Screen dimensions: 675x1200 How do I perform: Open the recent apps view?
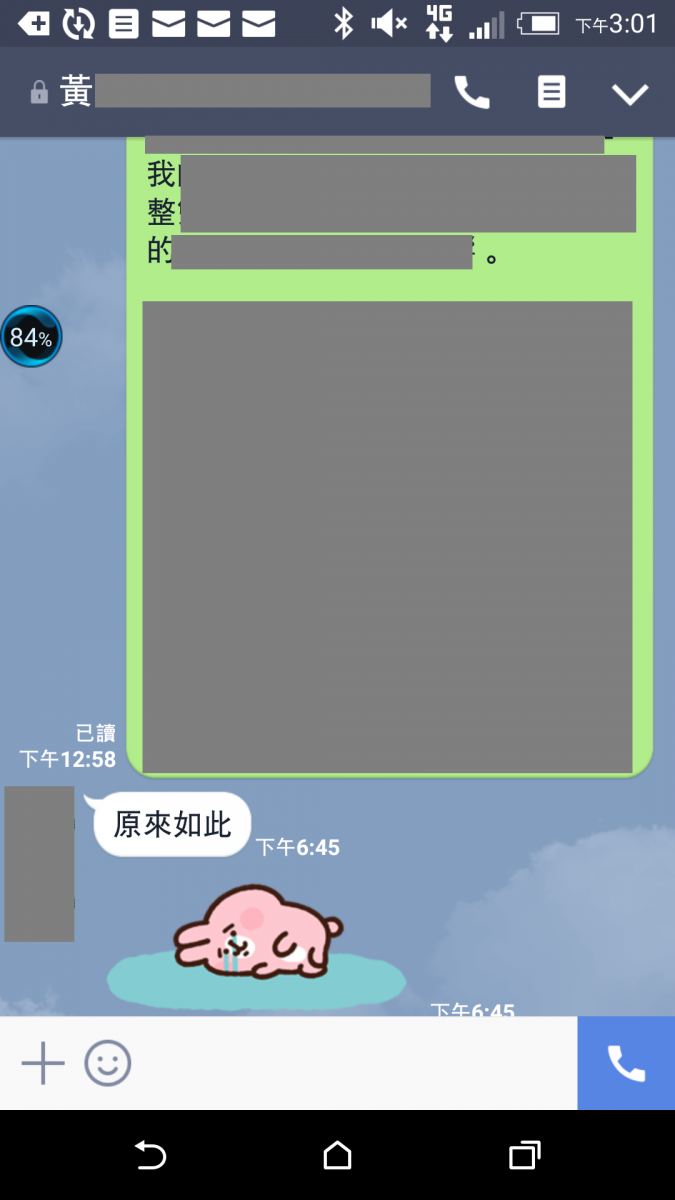pyautogui.click(x=524, y=1156)
